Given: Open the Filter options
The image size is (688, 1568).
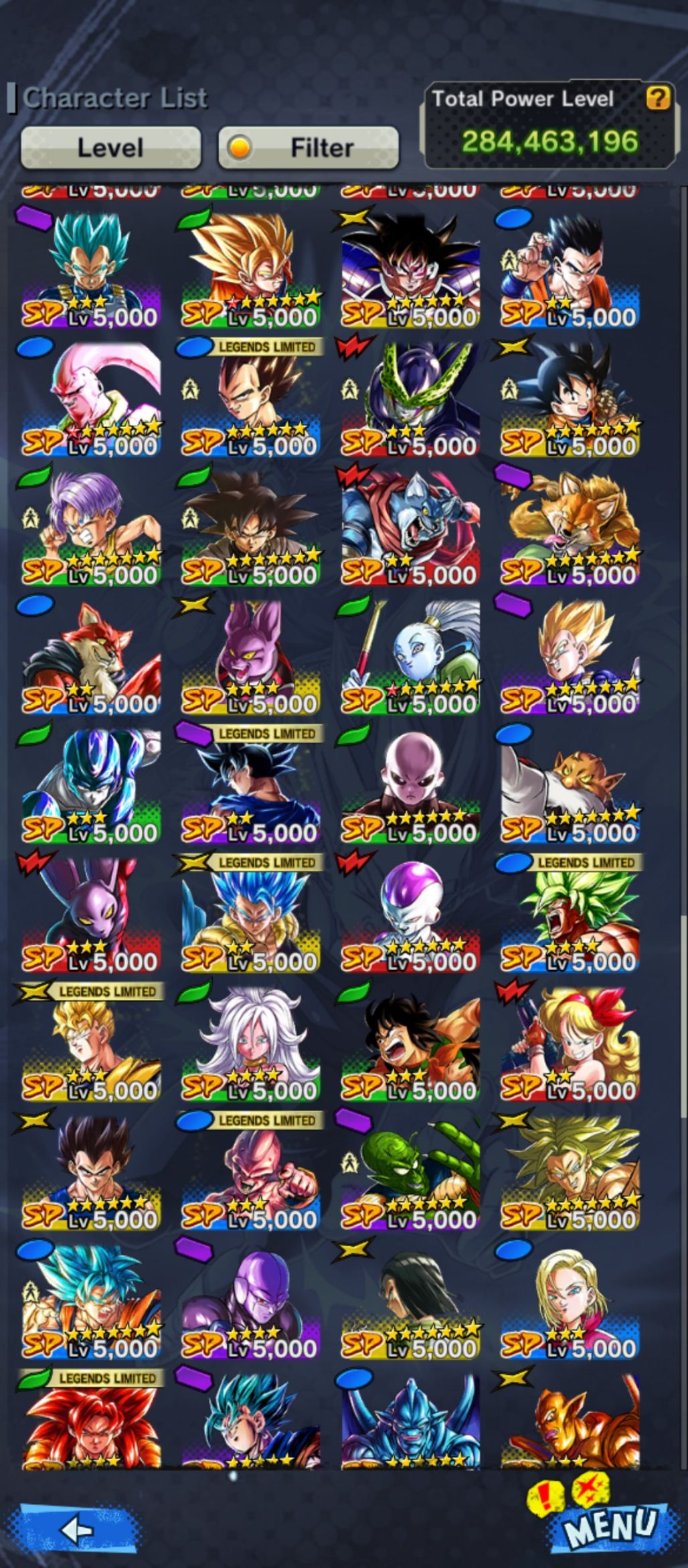Looking at the screenshot, I should point(309,147).
